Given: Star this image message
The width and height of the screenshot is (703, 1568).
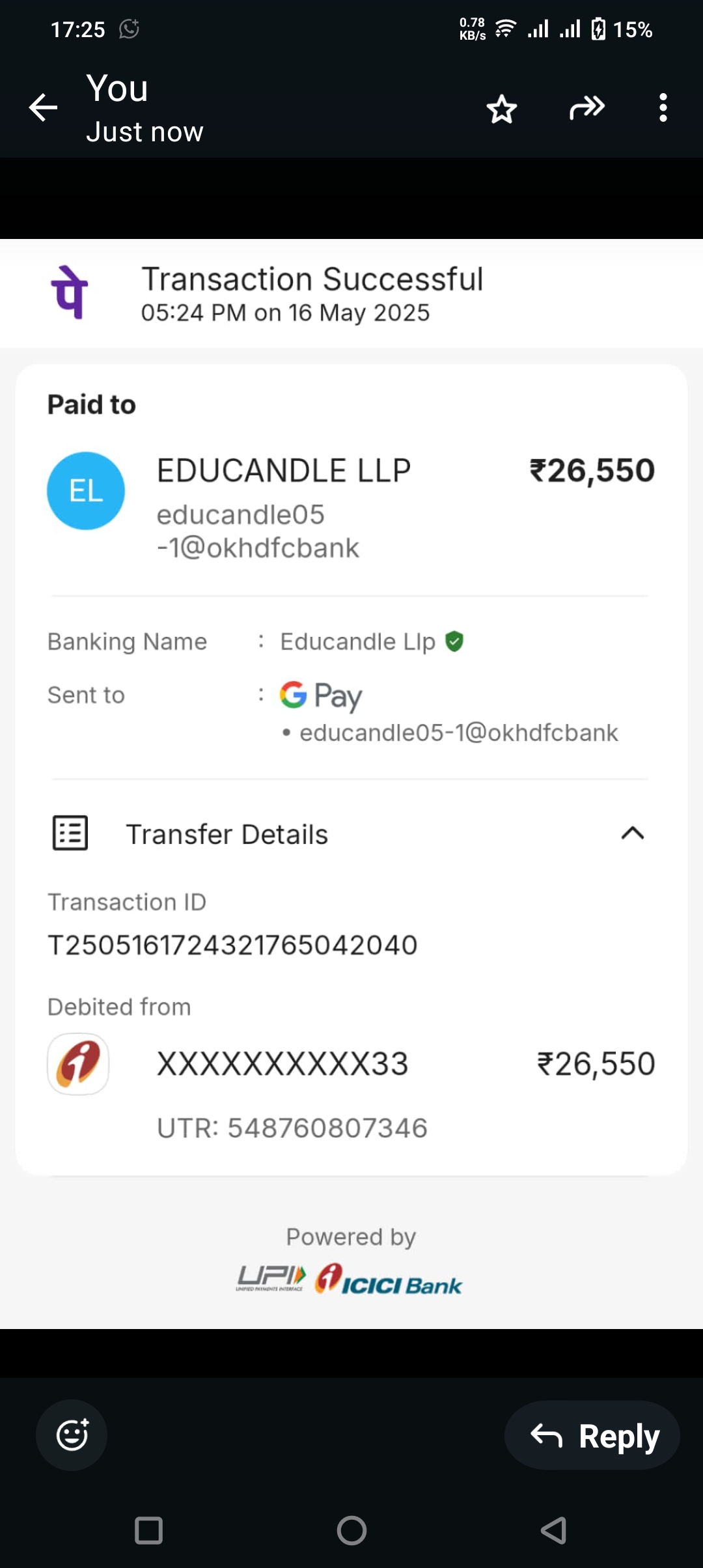Looking at the screenshot, I should (x=501, y=109).
